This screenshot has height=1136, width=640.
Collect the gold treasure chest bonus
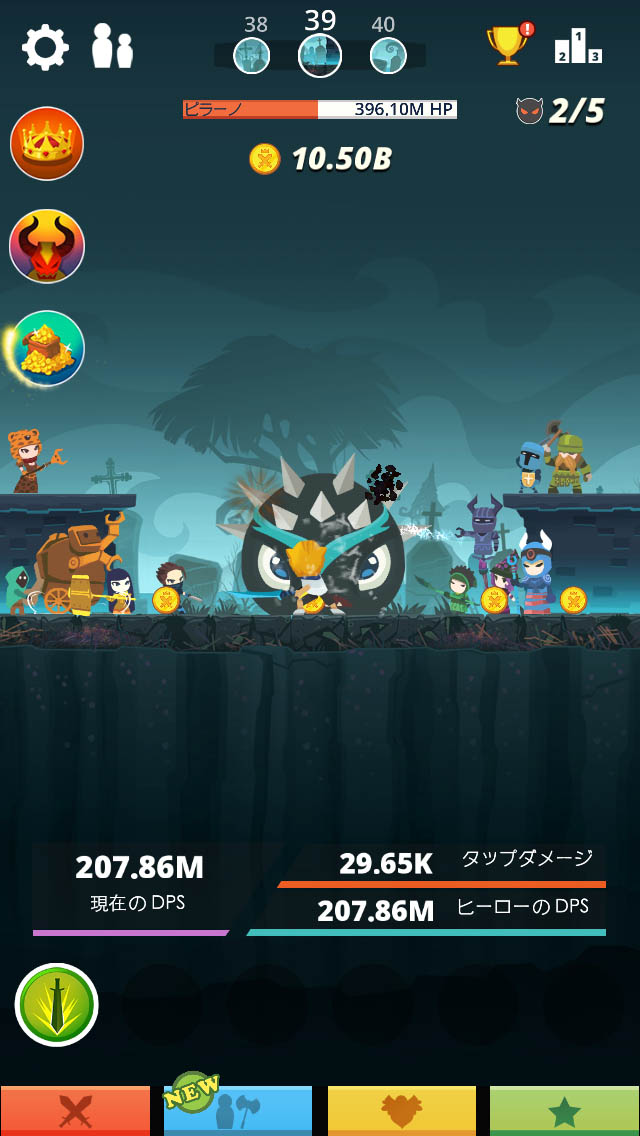[47, 348]
